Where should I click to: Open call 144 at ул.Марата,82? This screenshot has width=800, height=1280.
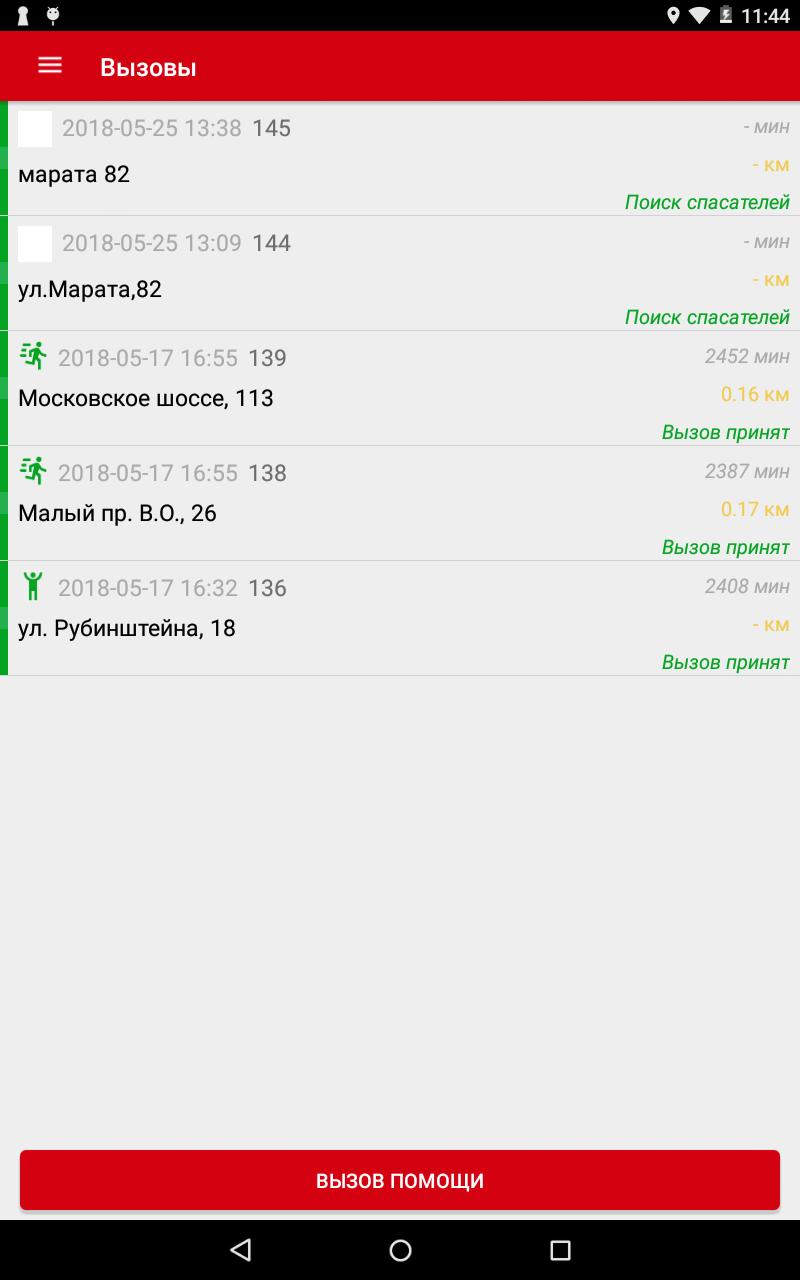click(400, 274)
